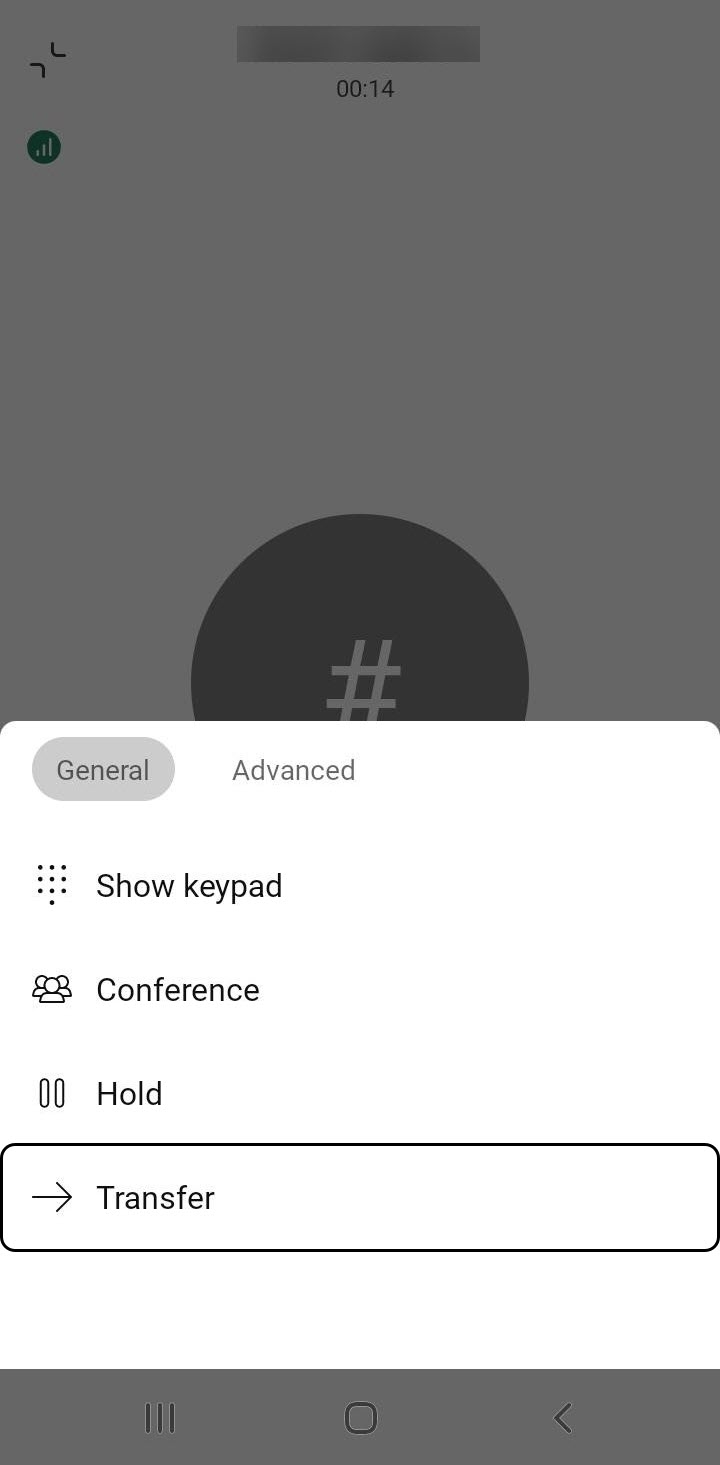This screenshot has height=1465, width=720.
Task: Minimize the call screen
Action: [x=47, y=60]
